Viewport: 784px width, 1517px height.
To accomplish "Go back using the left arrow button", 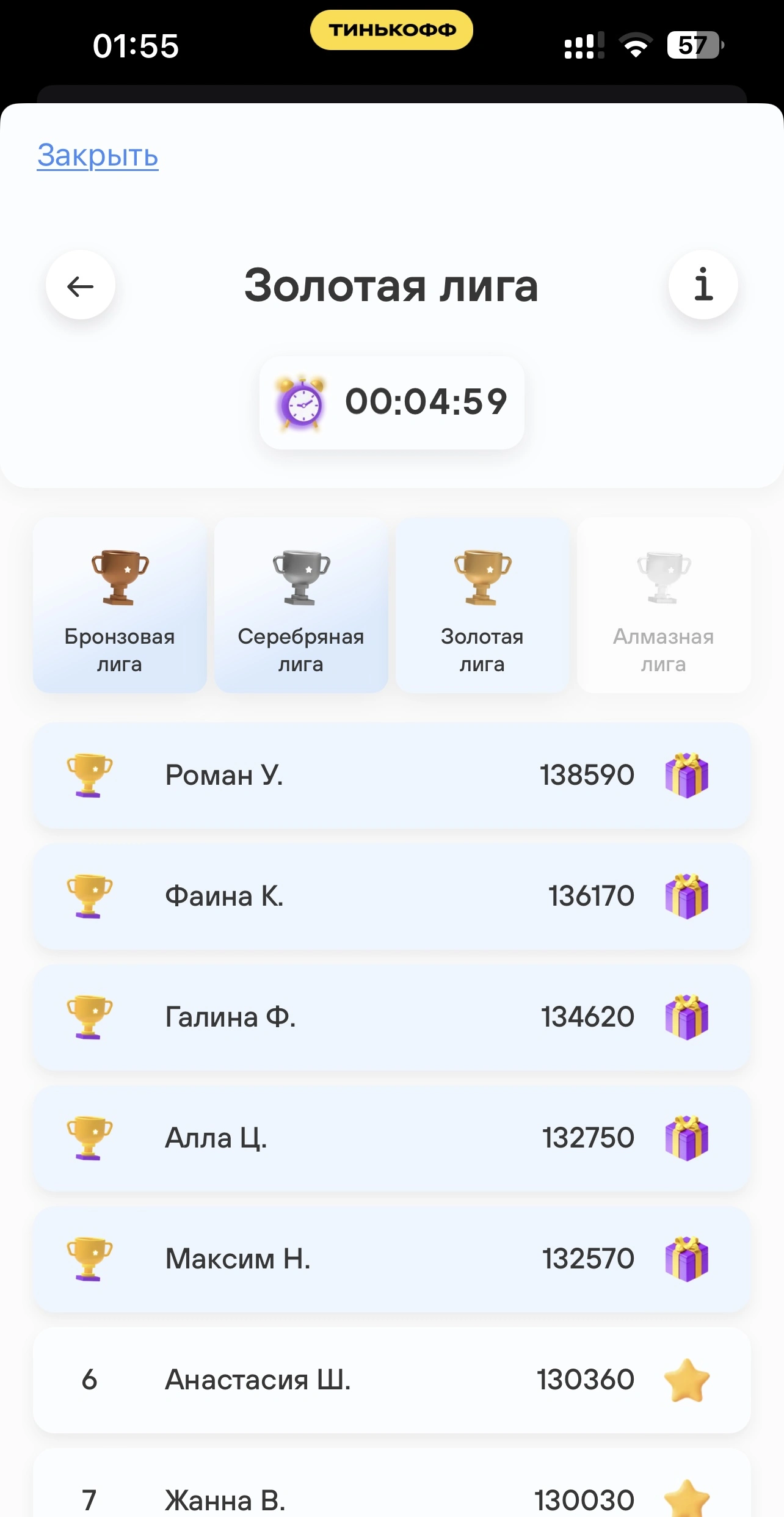I will pos(81,285).
